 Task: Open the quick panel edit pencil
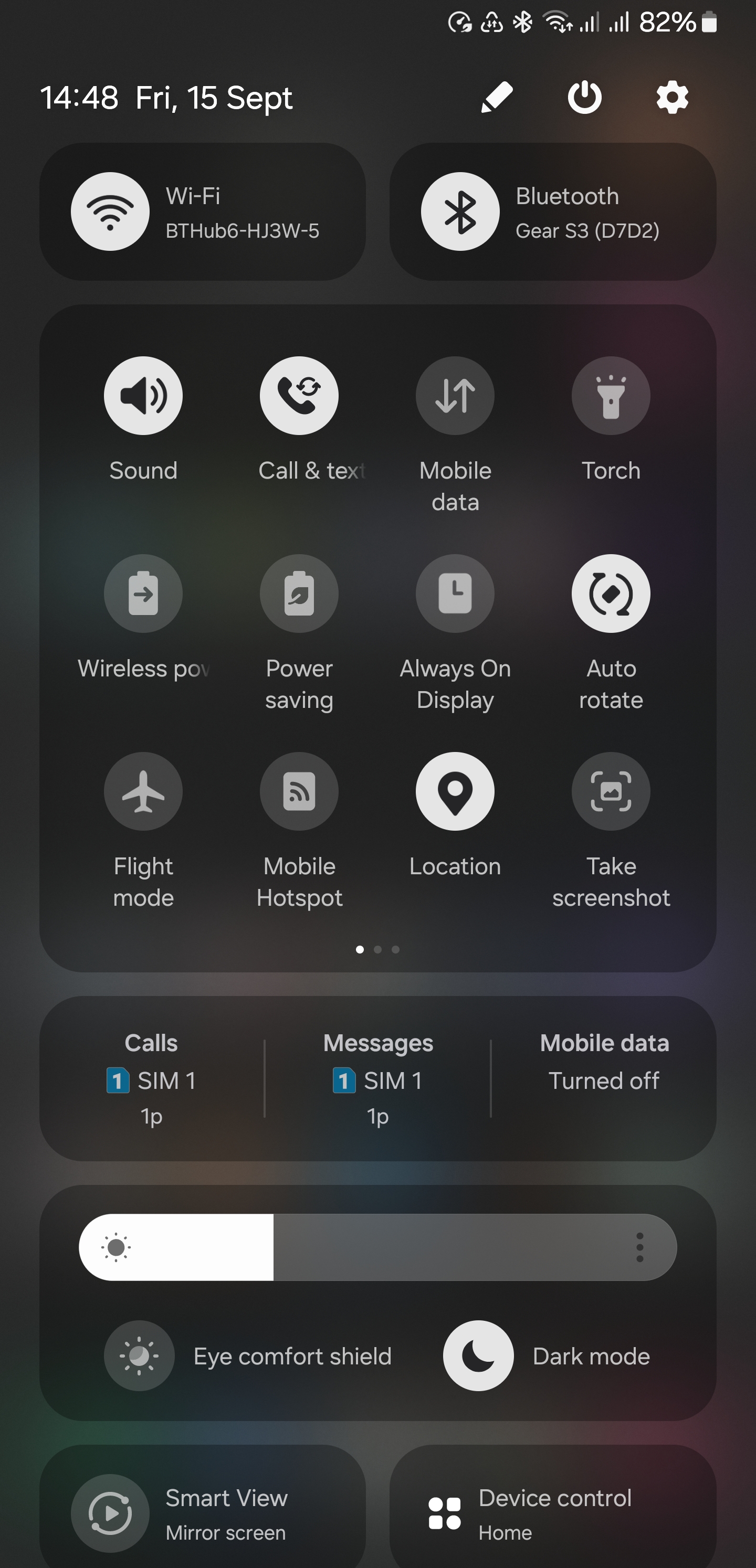497,97
